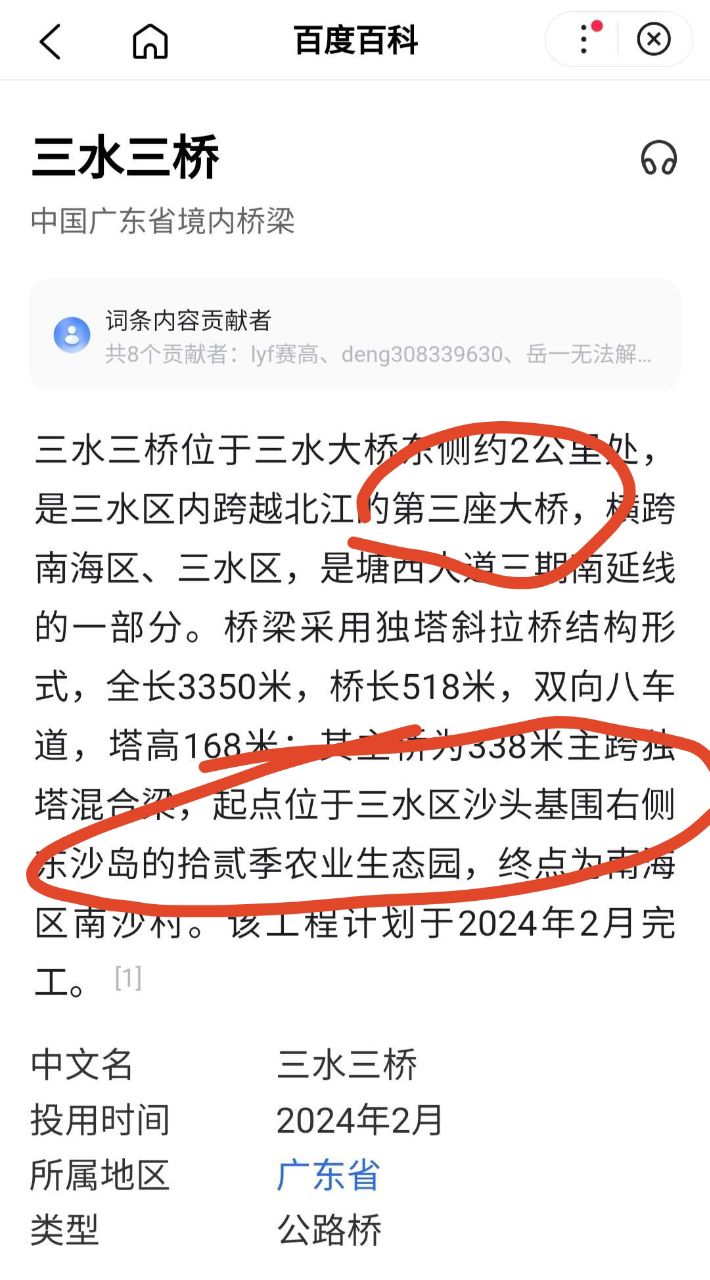The width and height of the screenshot is (710, 1280).
Task: Open the 词条内容贡献者 contributors card
Action: tap(354, 334)
